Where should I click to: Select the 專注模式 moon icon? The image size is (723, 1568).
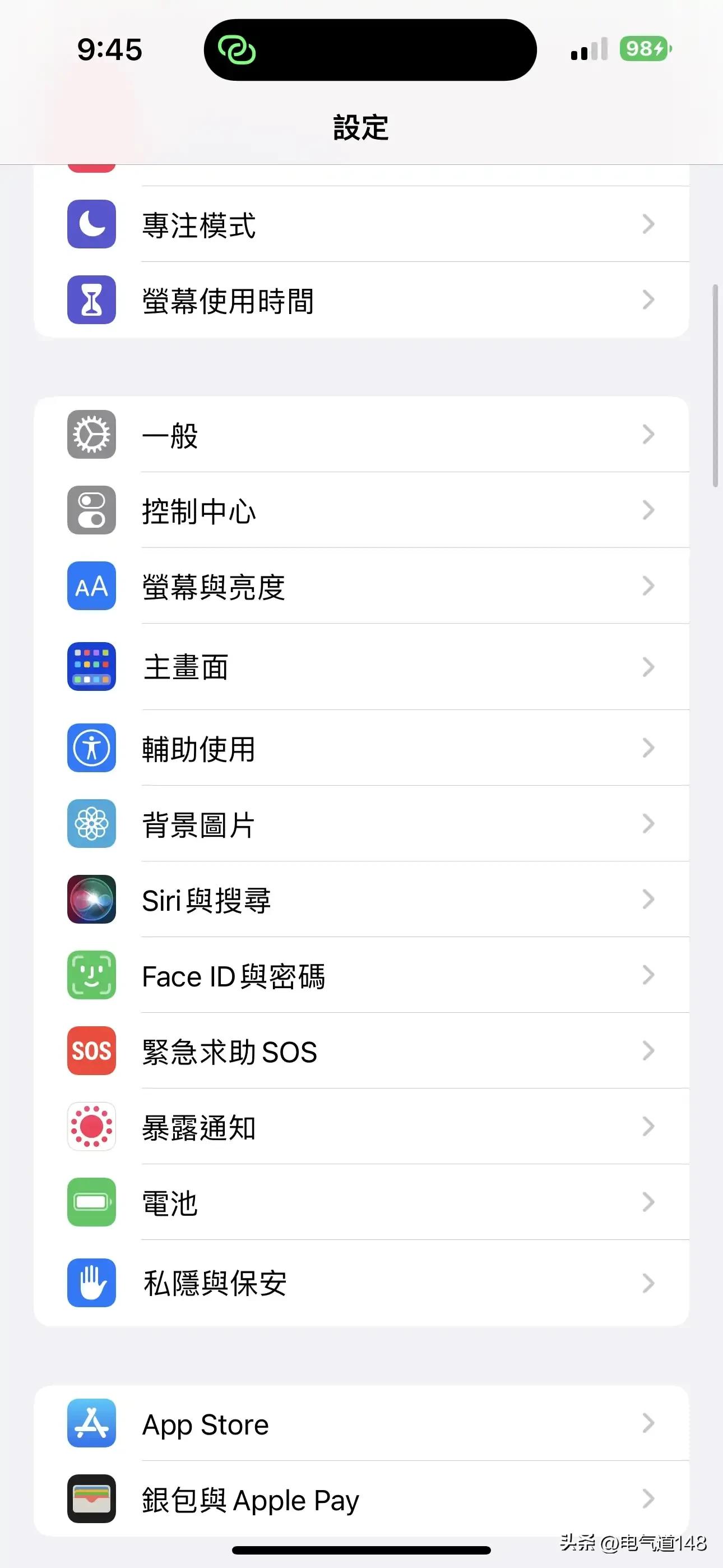[91, 224]
